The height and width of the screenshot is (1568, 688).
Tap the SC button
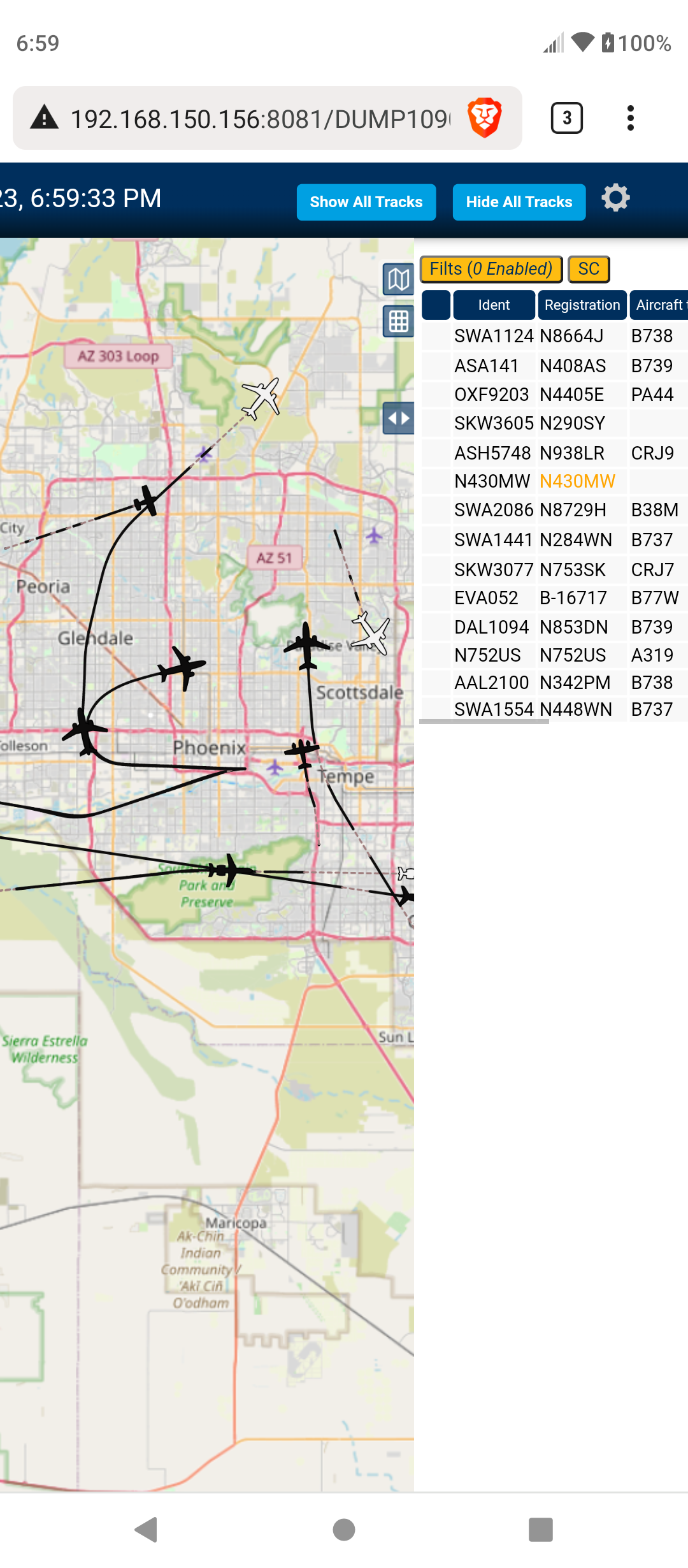(x=589, y=269)
